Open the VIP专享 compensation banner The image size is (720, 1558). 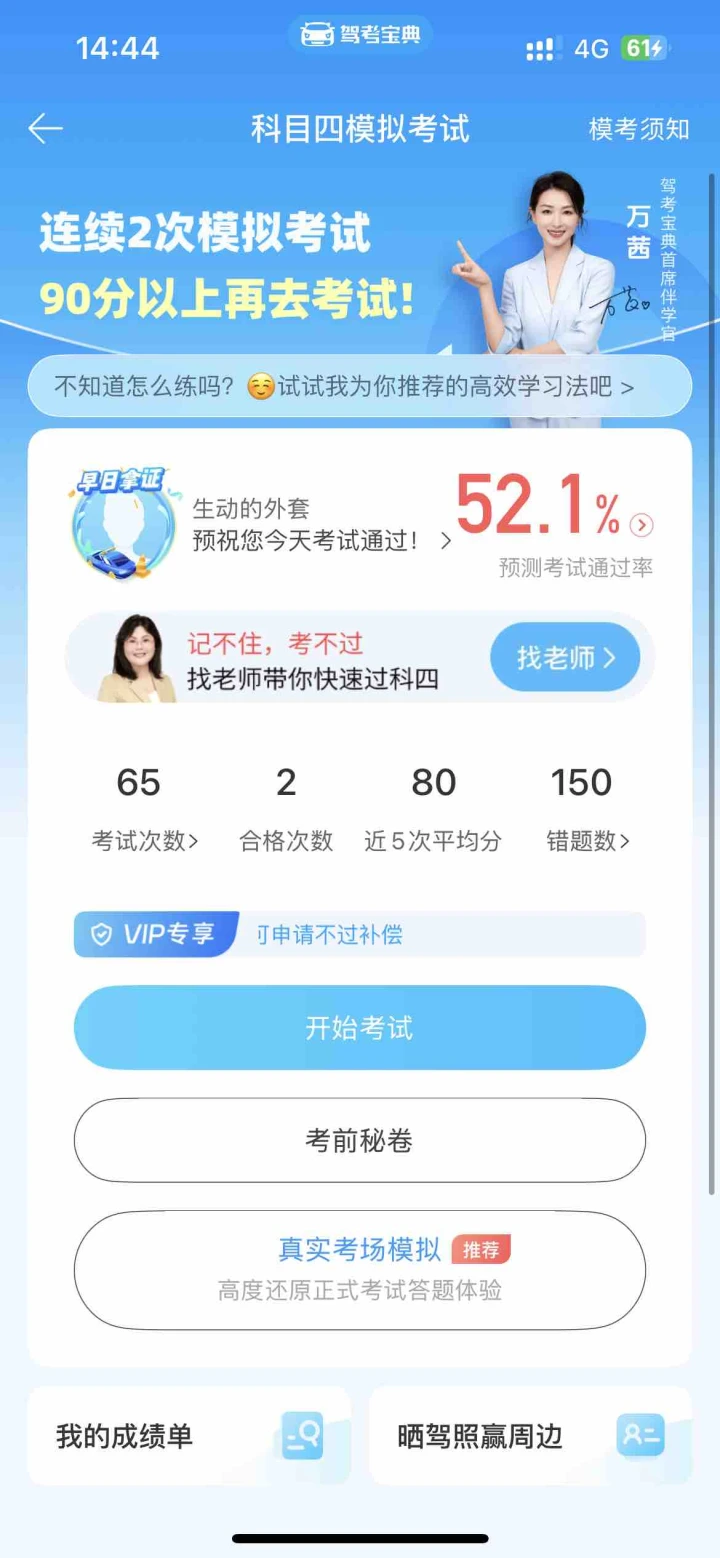pos(358,935)
